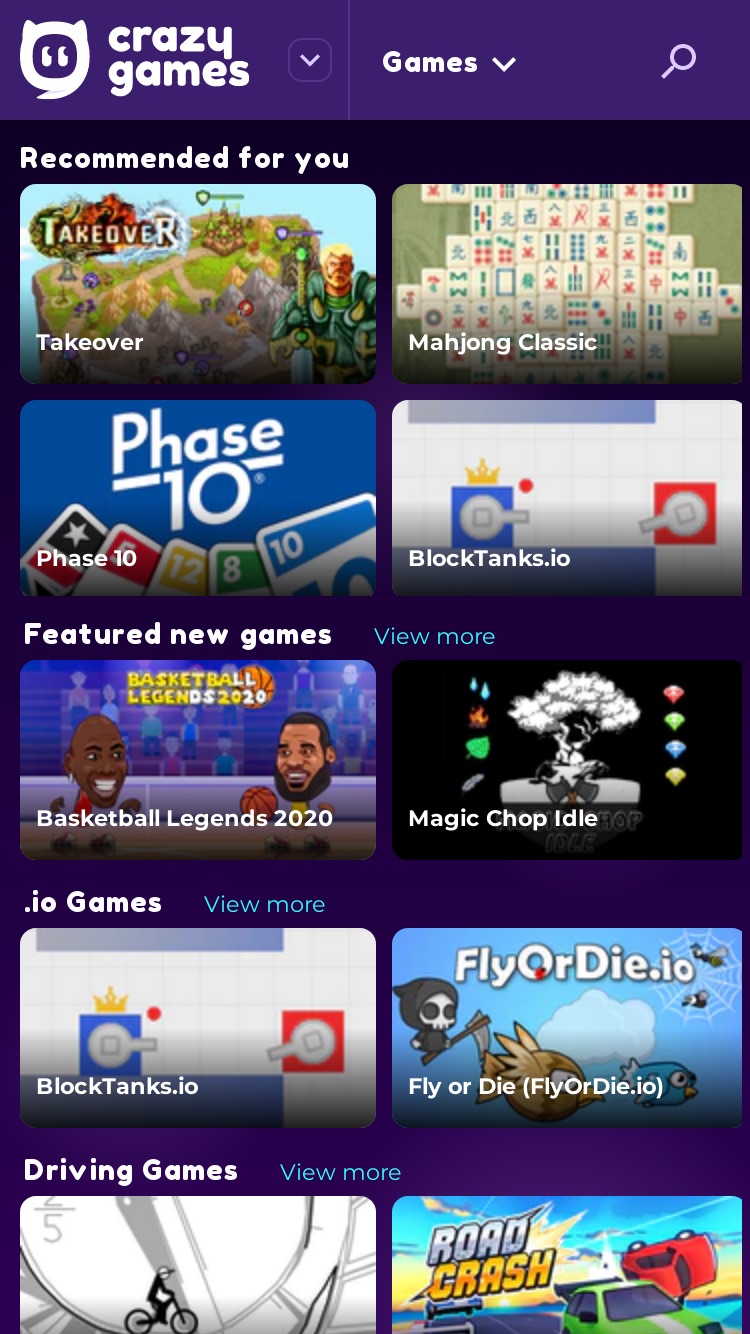Play Mahjong Classic
The image size is (750, 1334).
(x=570, y=284)
